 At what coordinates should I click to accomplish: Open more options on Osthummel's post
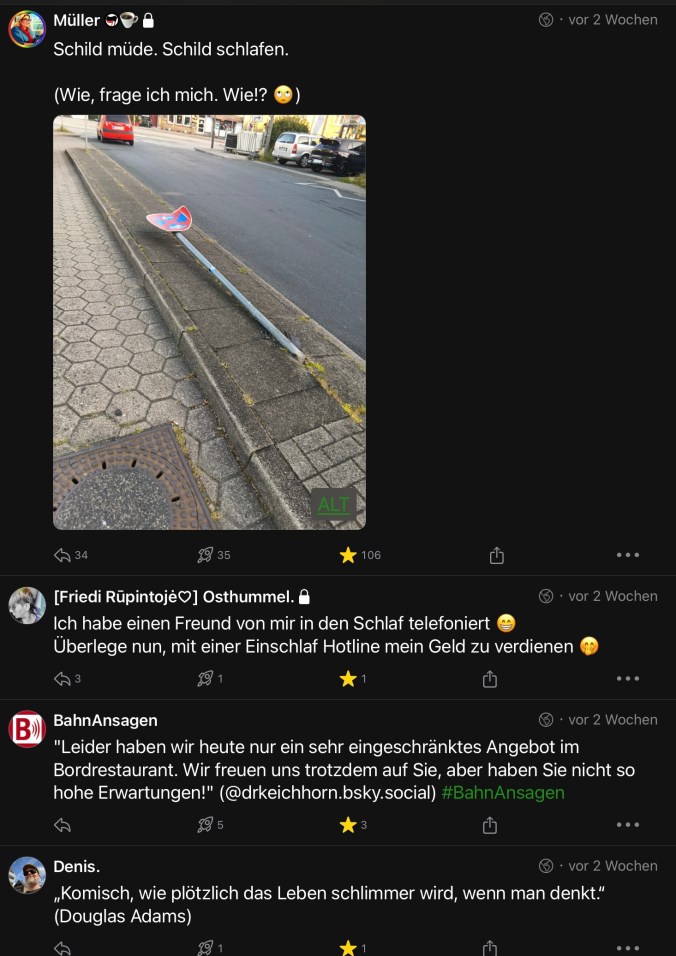point(627,679)
